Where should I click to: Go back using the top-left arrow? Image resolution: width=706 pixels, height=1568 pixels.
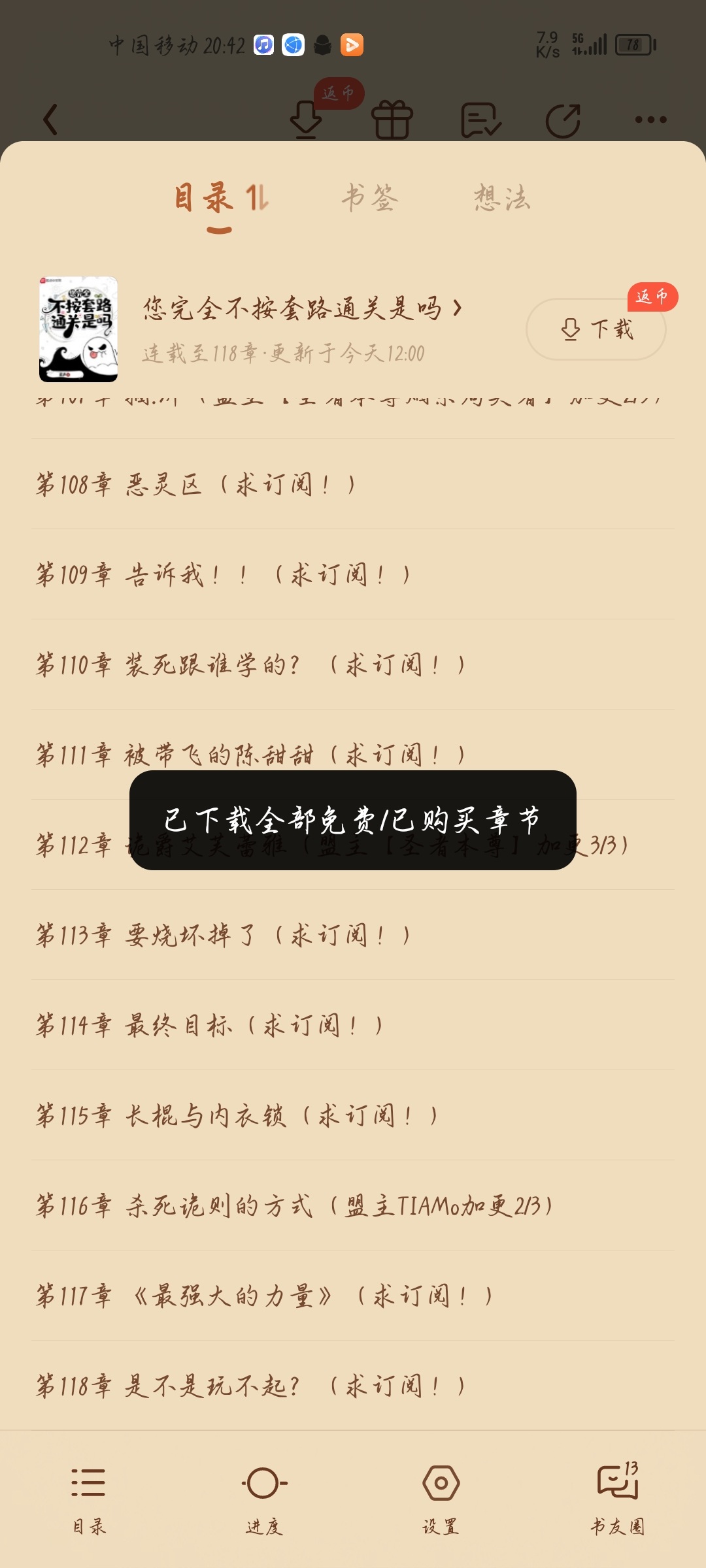50,120
